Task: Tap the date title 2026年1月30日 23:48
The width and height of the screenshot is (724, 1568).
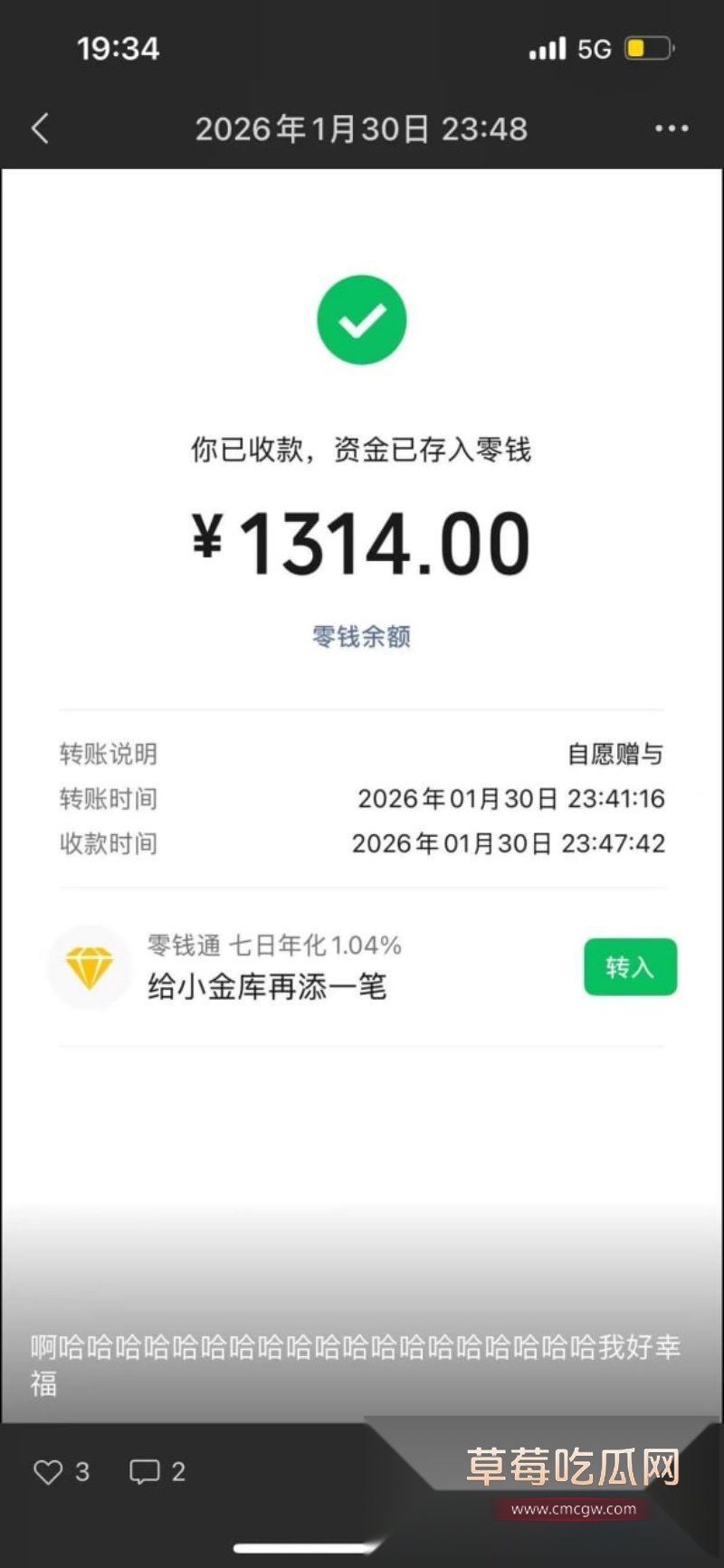Action: point(361,128)
